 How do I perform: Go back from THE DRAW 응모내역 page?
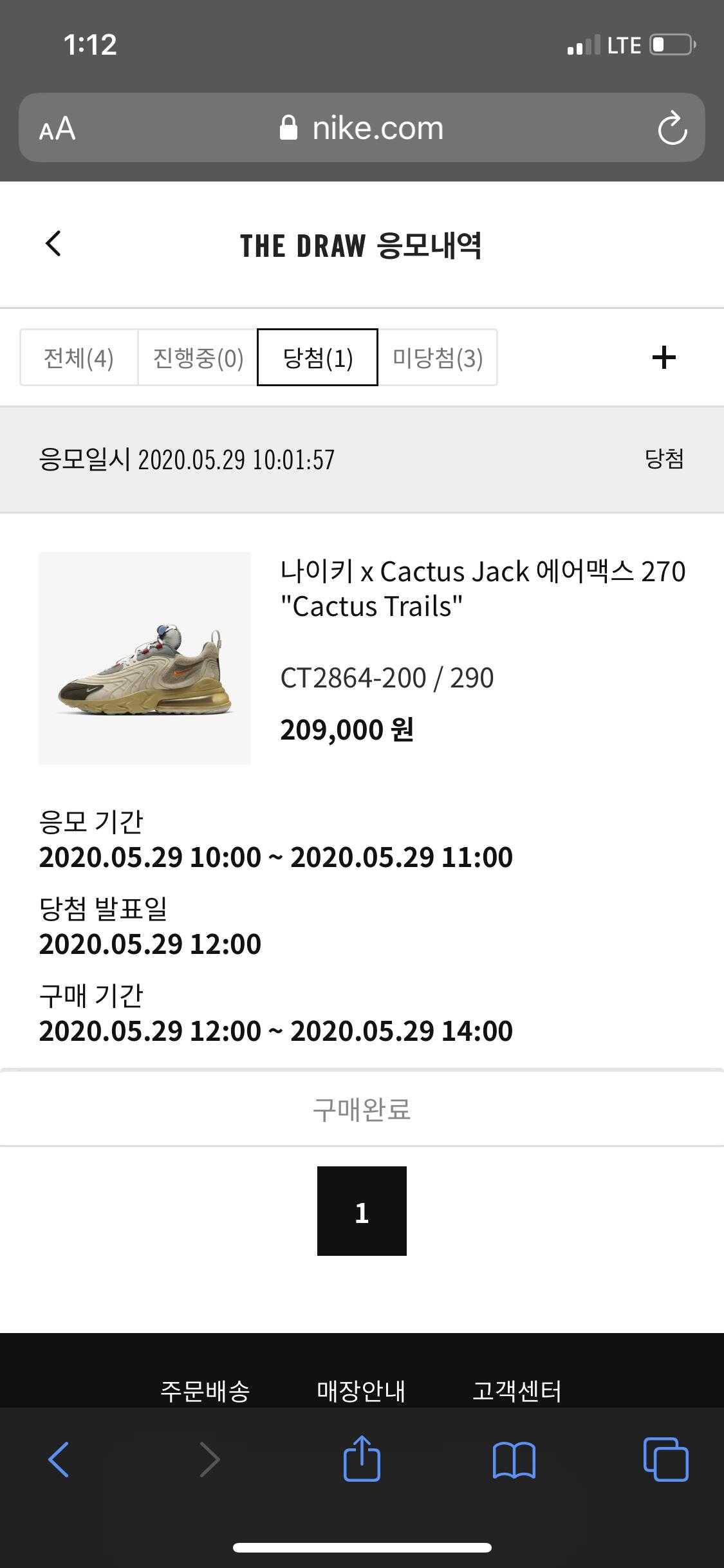click(54, 244)
